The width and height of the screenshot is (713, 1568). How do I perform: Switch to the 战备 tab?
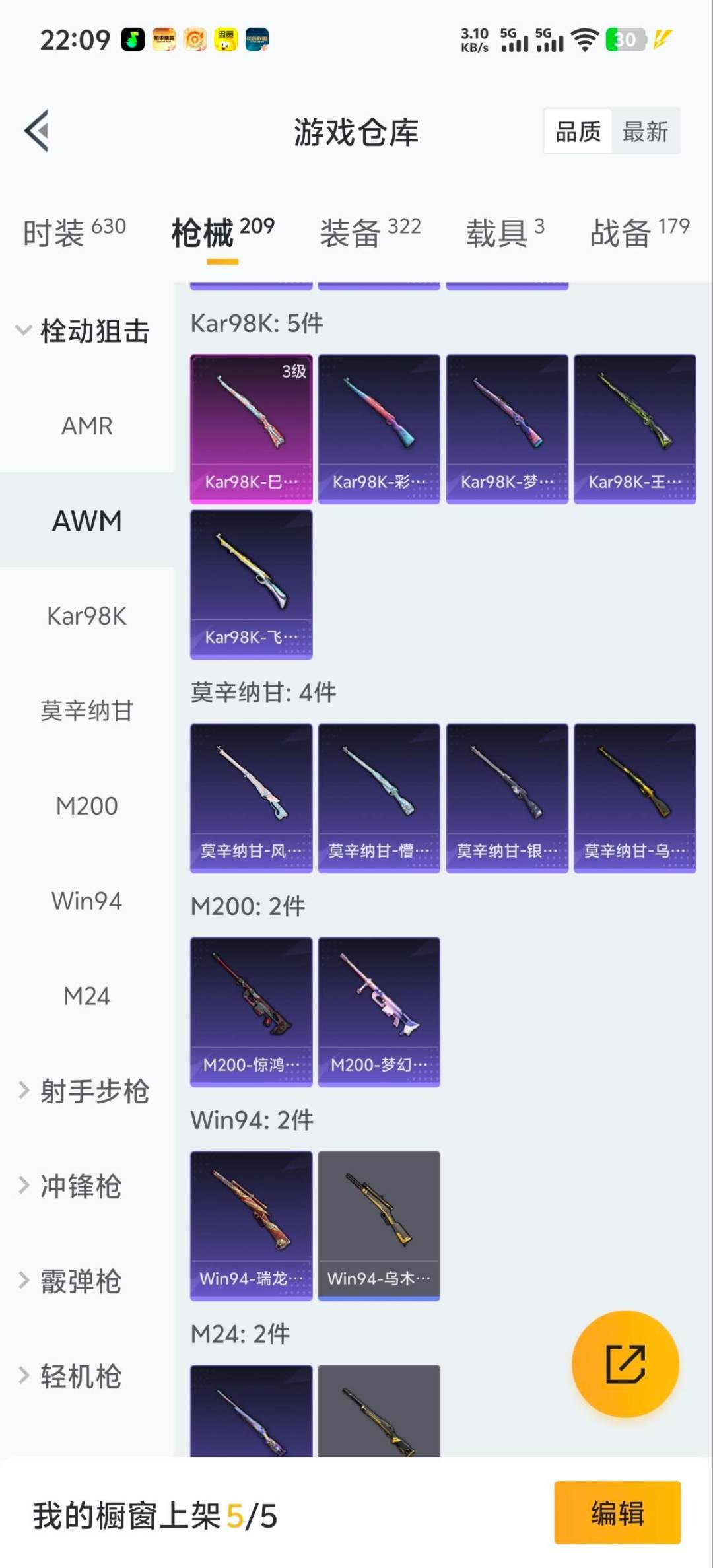pos(639,232)
